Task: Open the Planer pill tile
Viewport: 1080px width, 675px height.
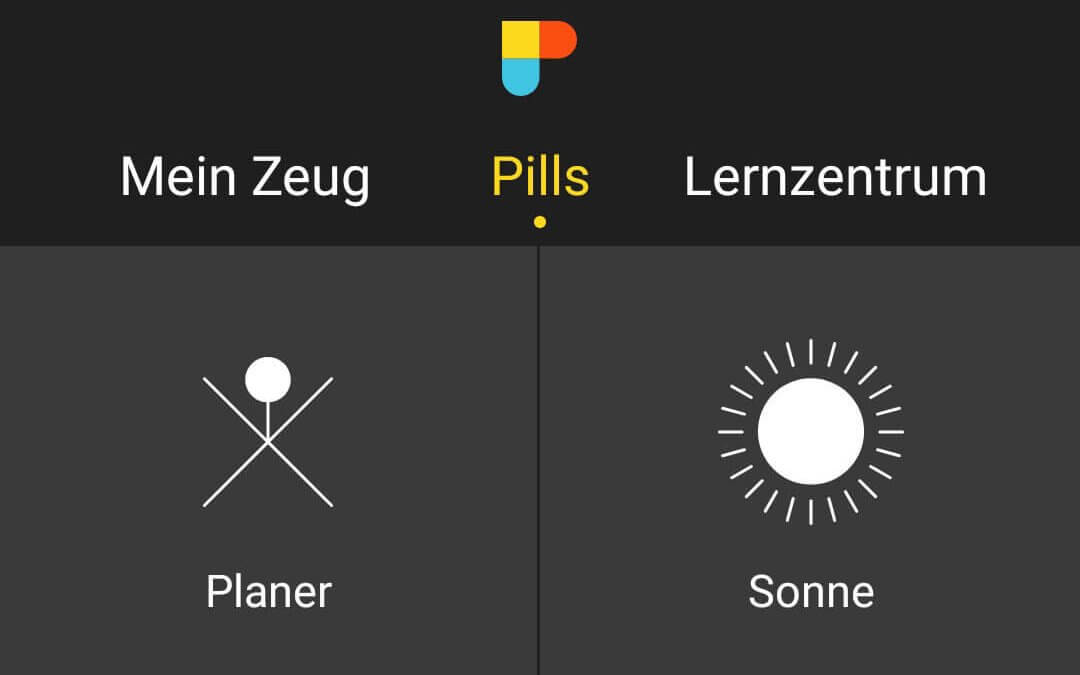Action: click(268, 460)
